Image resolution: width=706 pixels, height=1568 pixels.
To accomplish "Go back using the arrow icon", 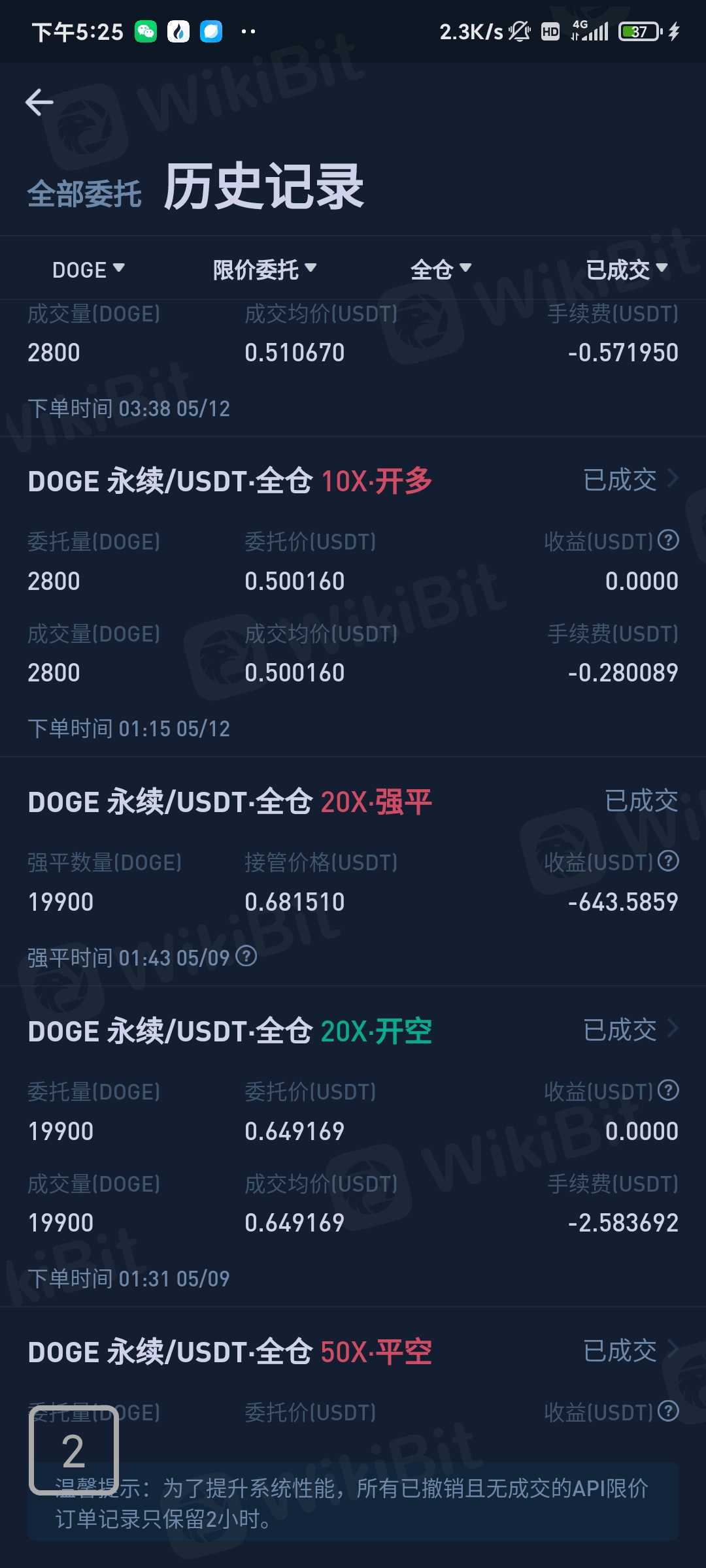I will pyautogui.click(x=39, y=102).
